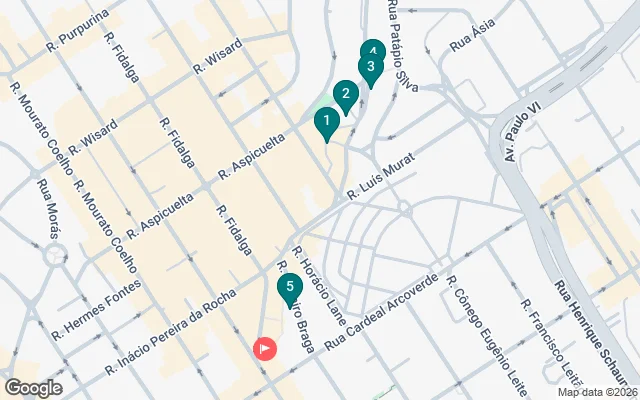The image size is (640, 400).
Task: Select map marker number 2
Action: coord(346,96)
